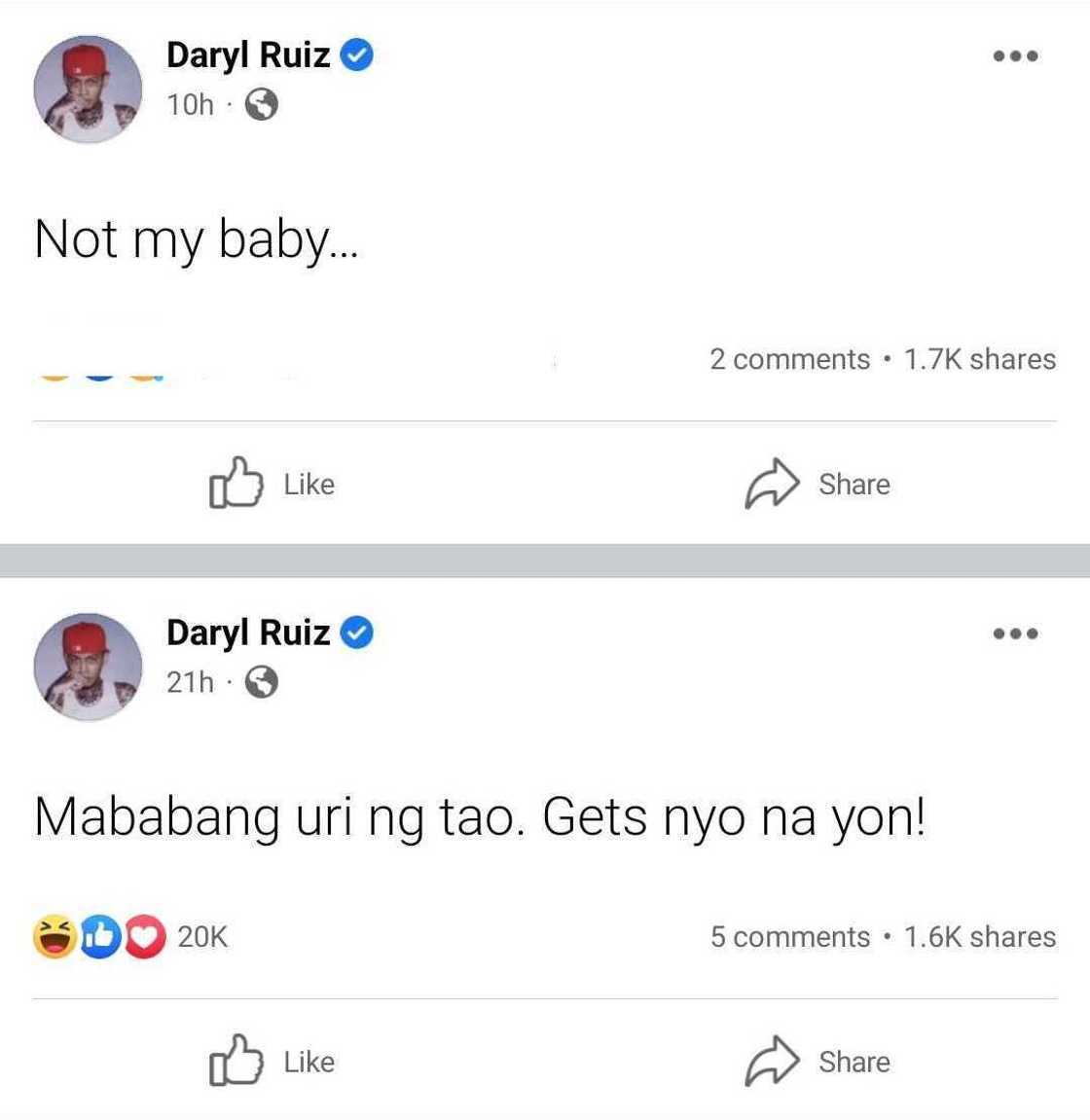1090x1120 pixels.
Task: Share the 'Not my baby...' post
Action: coord(817,484)
